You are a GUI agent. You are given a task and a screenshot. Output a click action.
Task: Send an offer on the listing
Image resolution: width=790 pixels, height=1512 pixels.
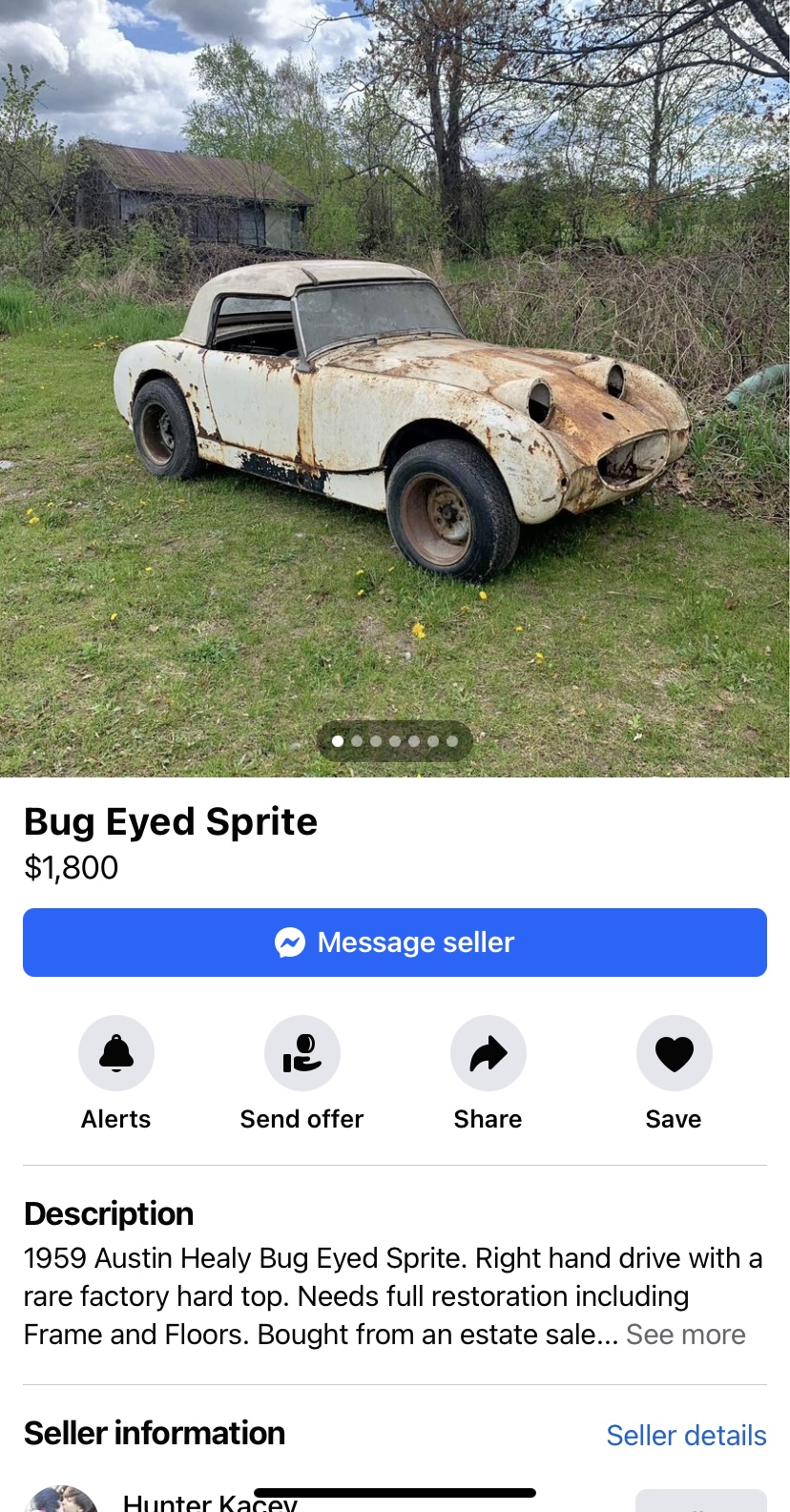[x=301, y=1053]
